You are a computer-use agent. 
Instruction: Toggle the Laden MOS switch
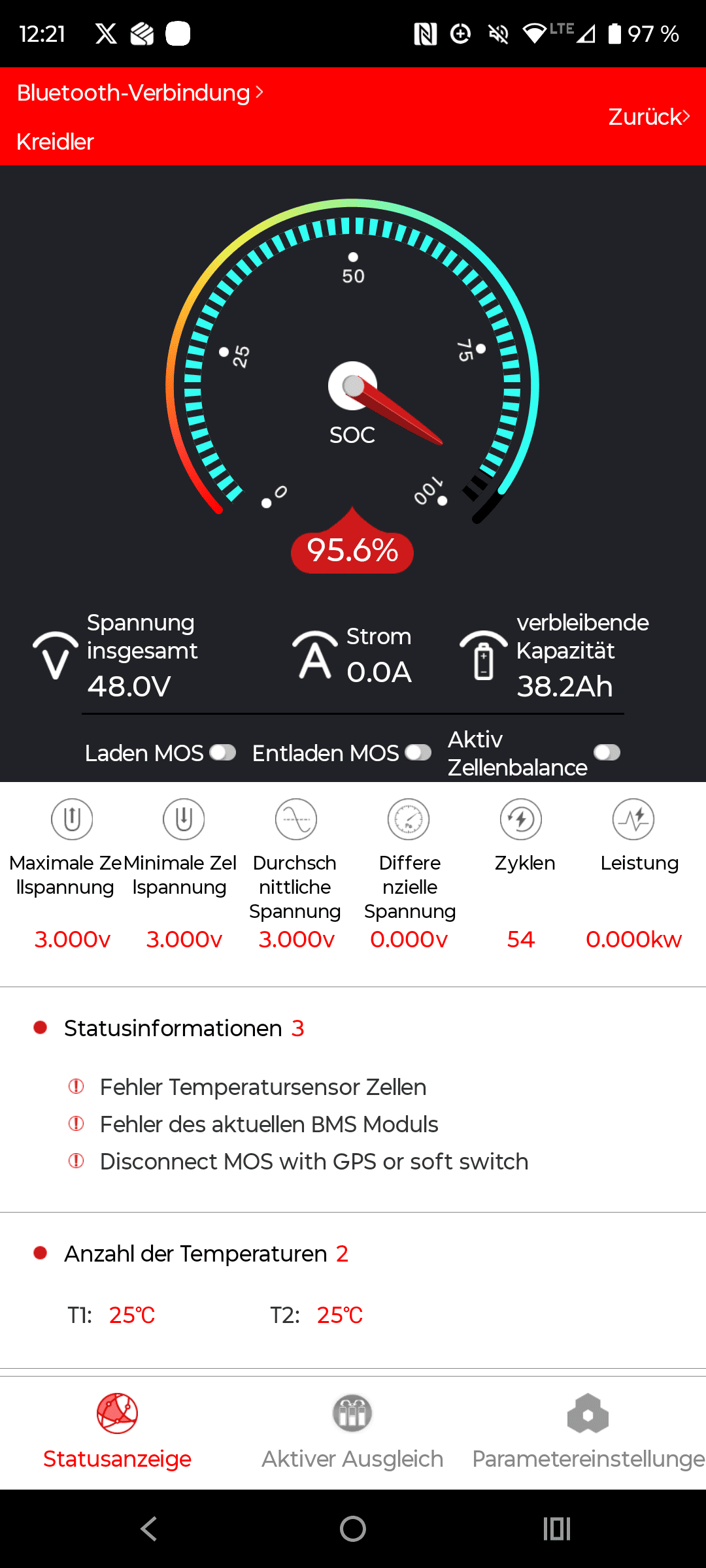coord(223,753)
